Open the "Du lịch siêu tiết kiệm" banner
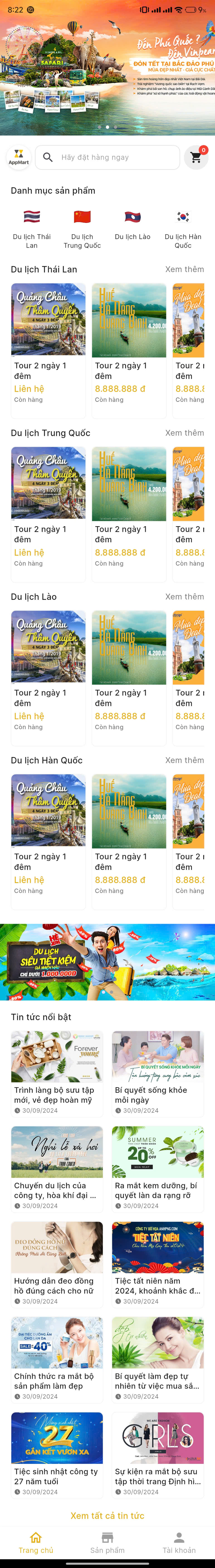This screenshot has height=1568, width=215. (107, 962)
